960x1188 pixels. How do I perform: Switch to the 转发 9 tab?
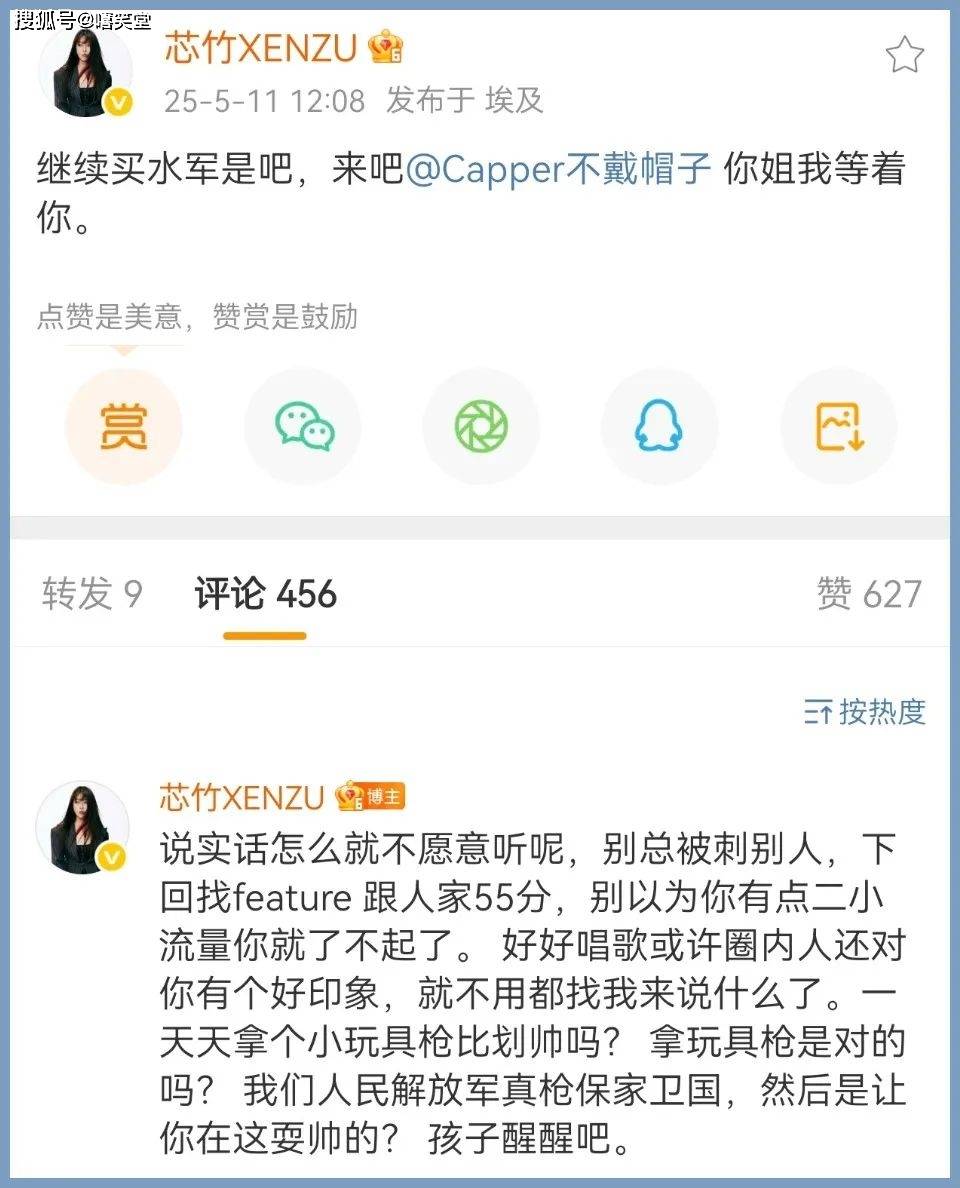92,594
